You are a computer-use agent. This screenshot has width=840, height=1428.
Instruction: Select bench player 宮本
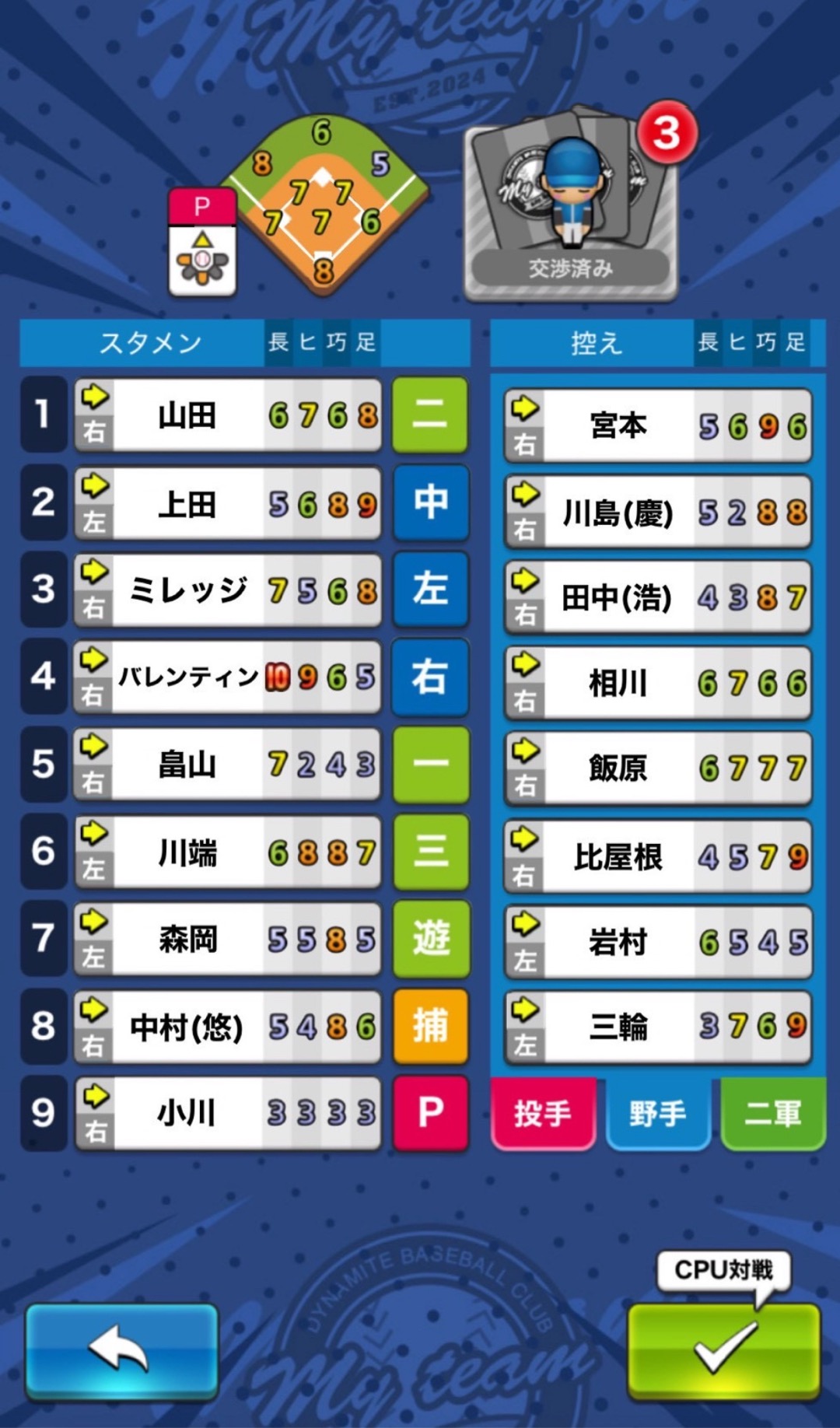point(657,425)
